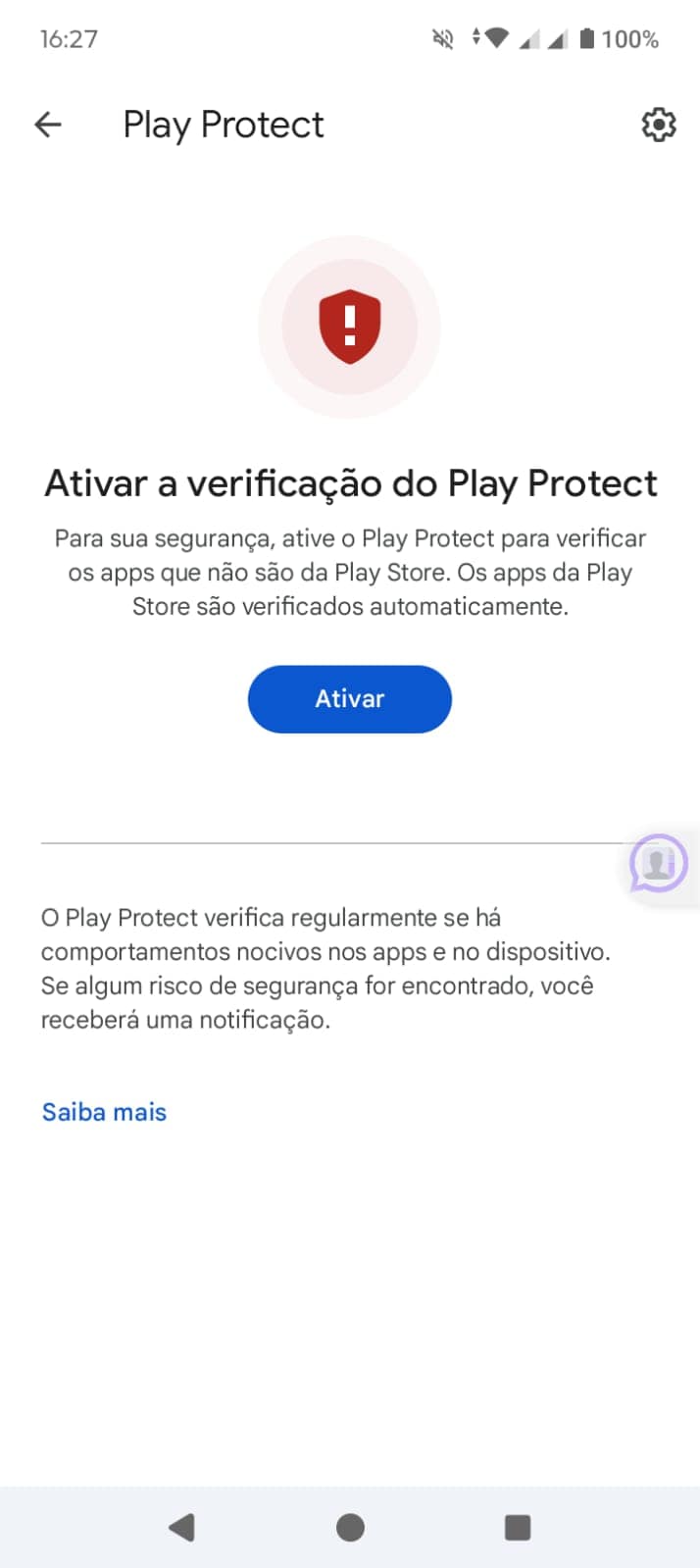Open the Saiba mais link
The image size is (700, 1568).
coord(104,1112)
